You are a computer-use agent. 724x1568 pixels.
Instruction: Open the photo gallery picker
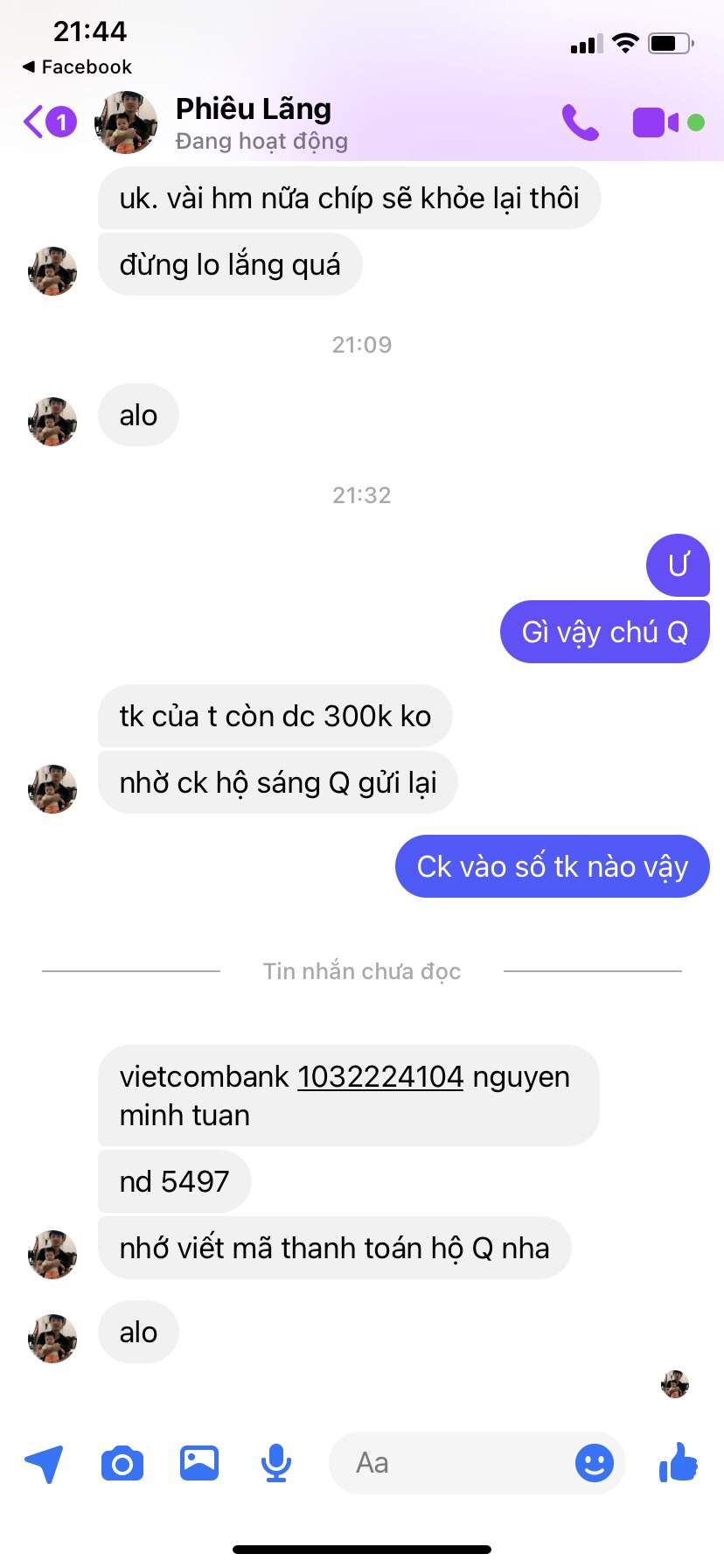click(199, 1463)
